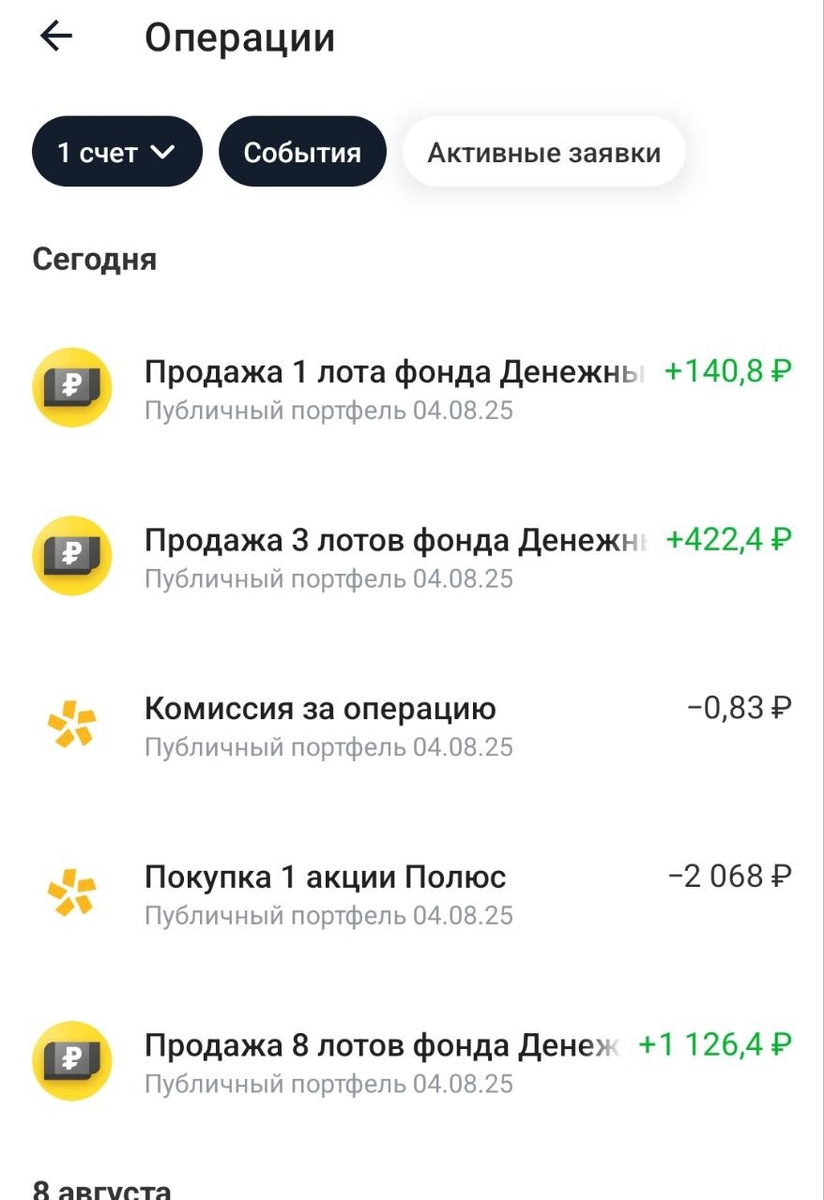Open the '1 счет' account dropdown
The image size is (824, 1200).
(x=117, y=152)
